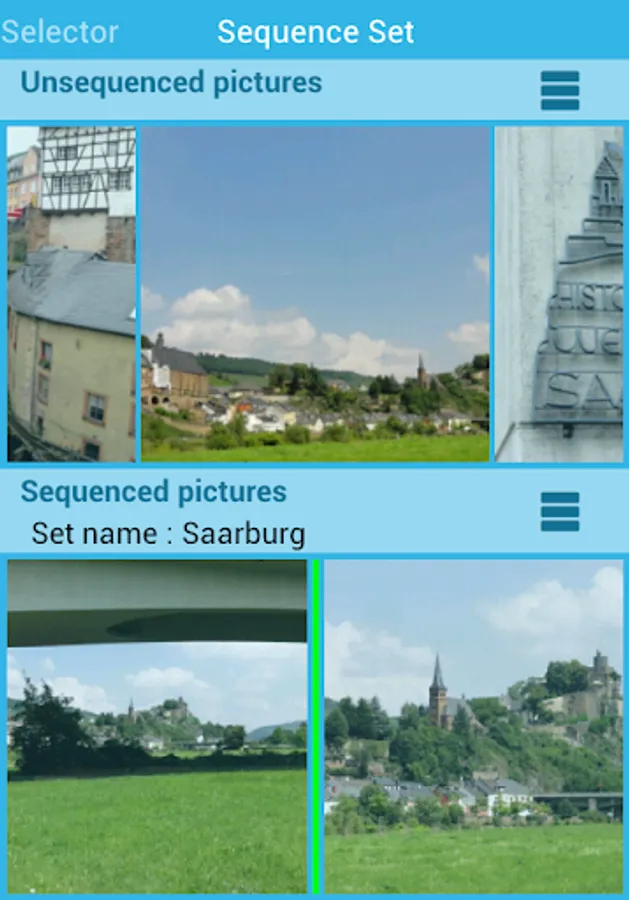Select the unsequenced stone plaque picture
This screenshot has height=900, width=629.
click(559, 294)
